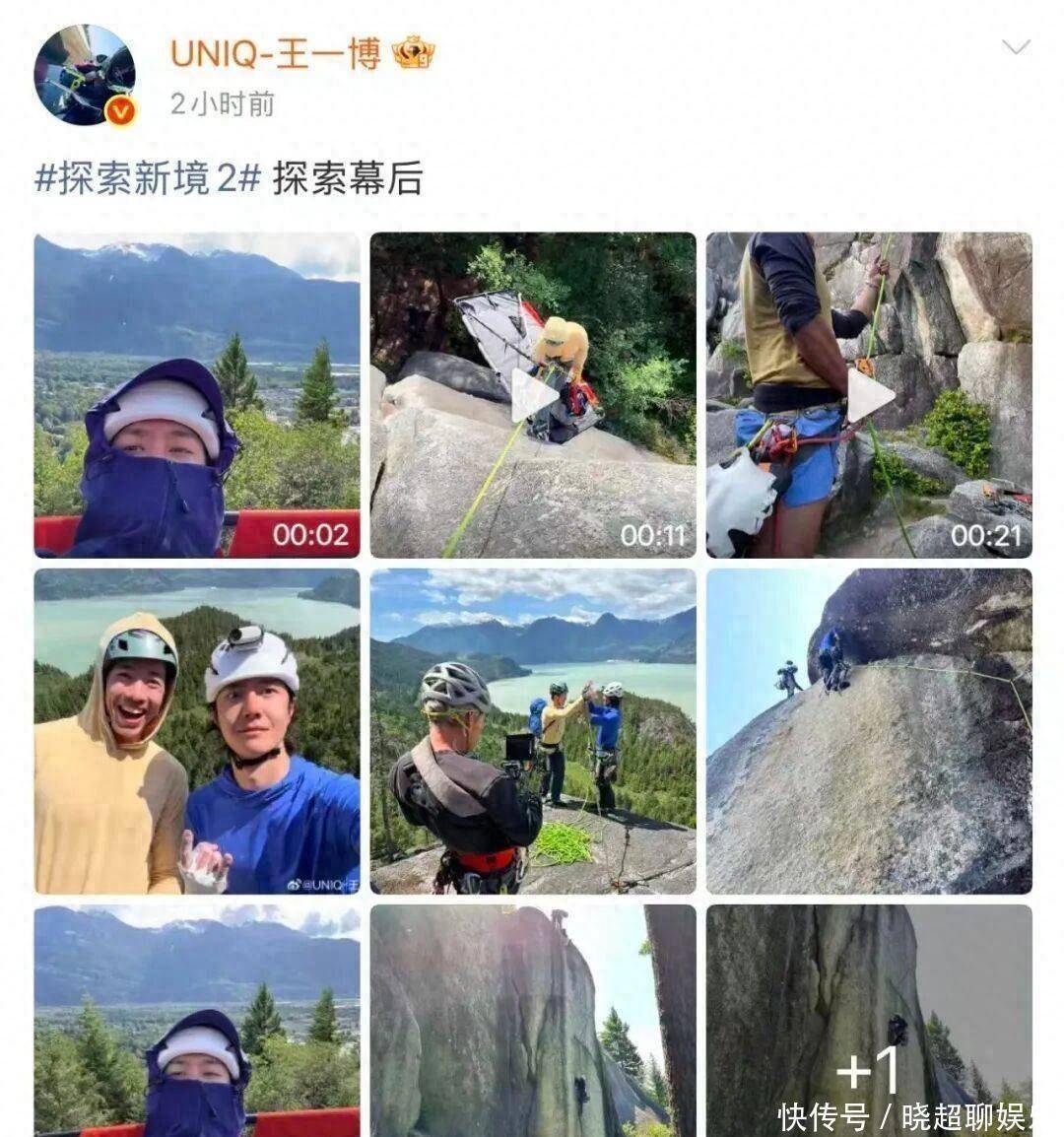Expand the post options chevron

(x=1015, y=47)
